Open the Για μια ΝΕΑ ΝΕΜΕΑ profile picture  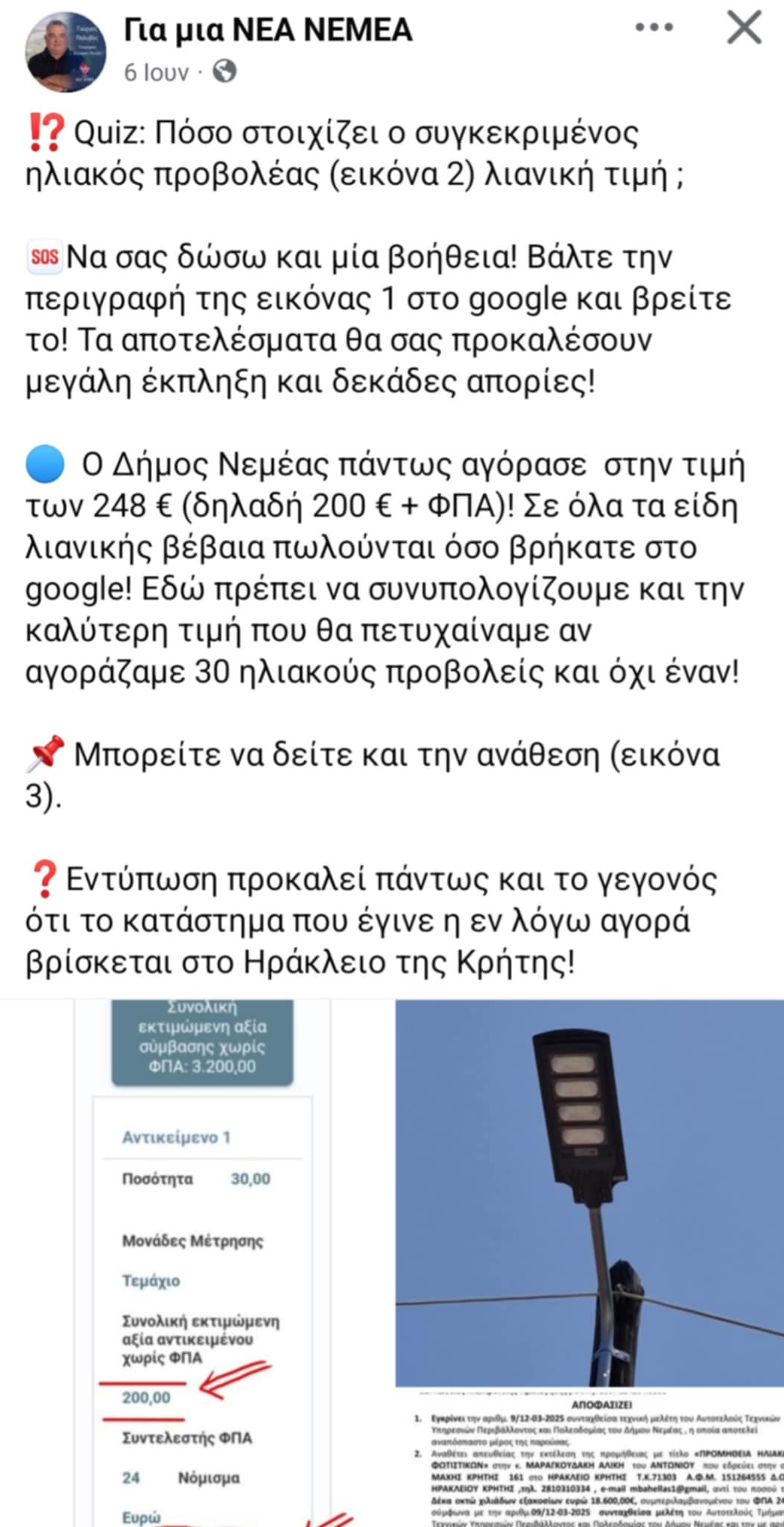click(x=66, y=51)
